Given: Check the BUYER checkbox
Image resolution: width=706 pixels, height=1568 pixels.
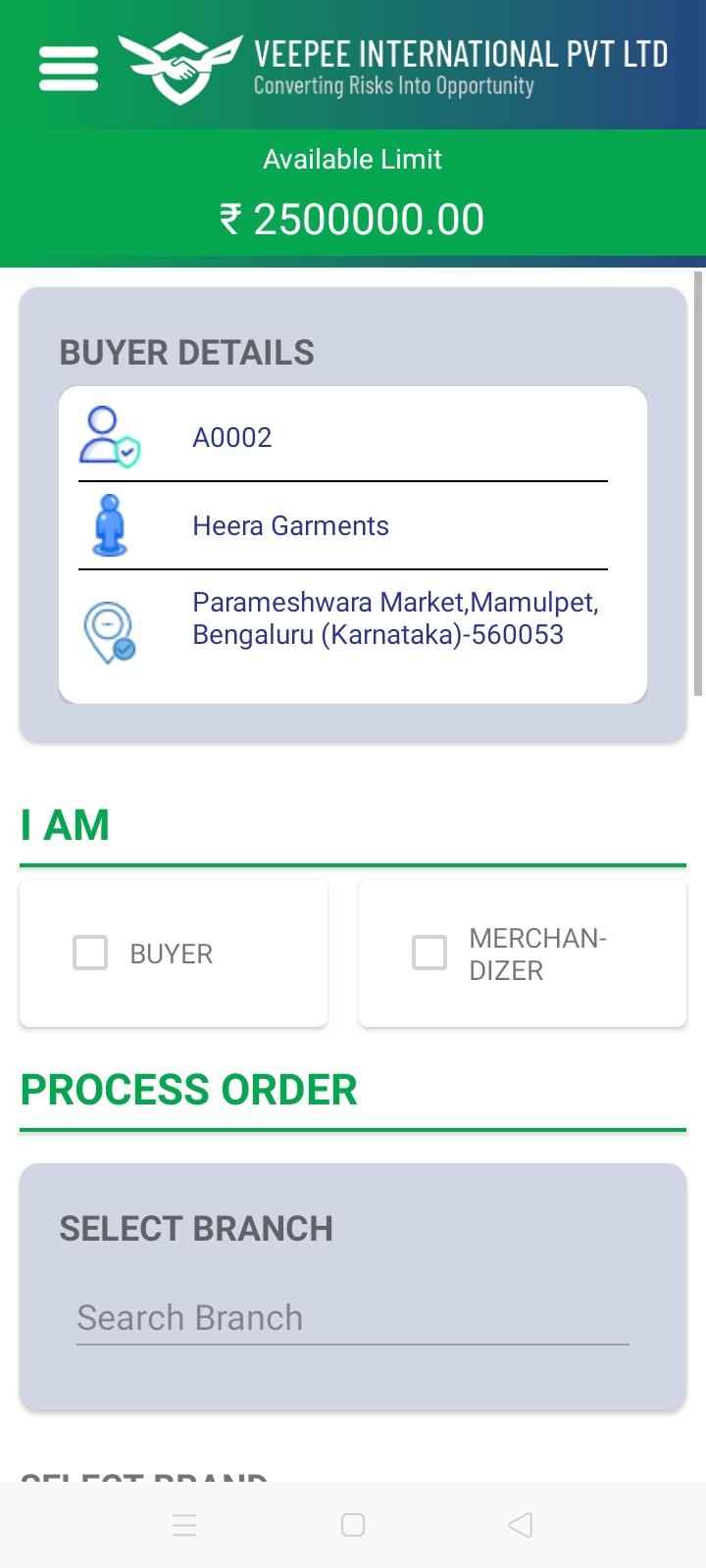Looking at the screenshot, I should [90, 953].
